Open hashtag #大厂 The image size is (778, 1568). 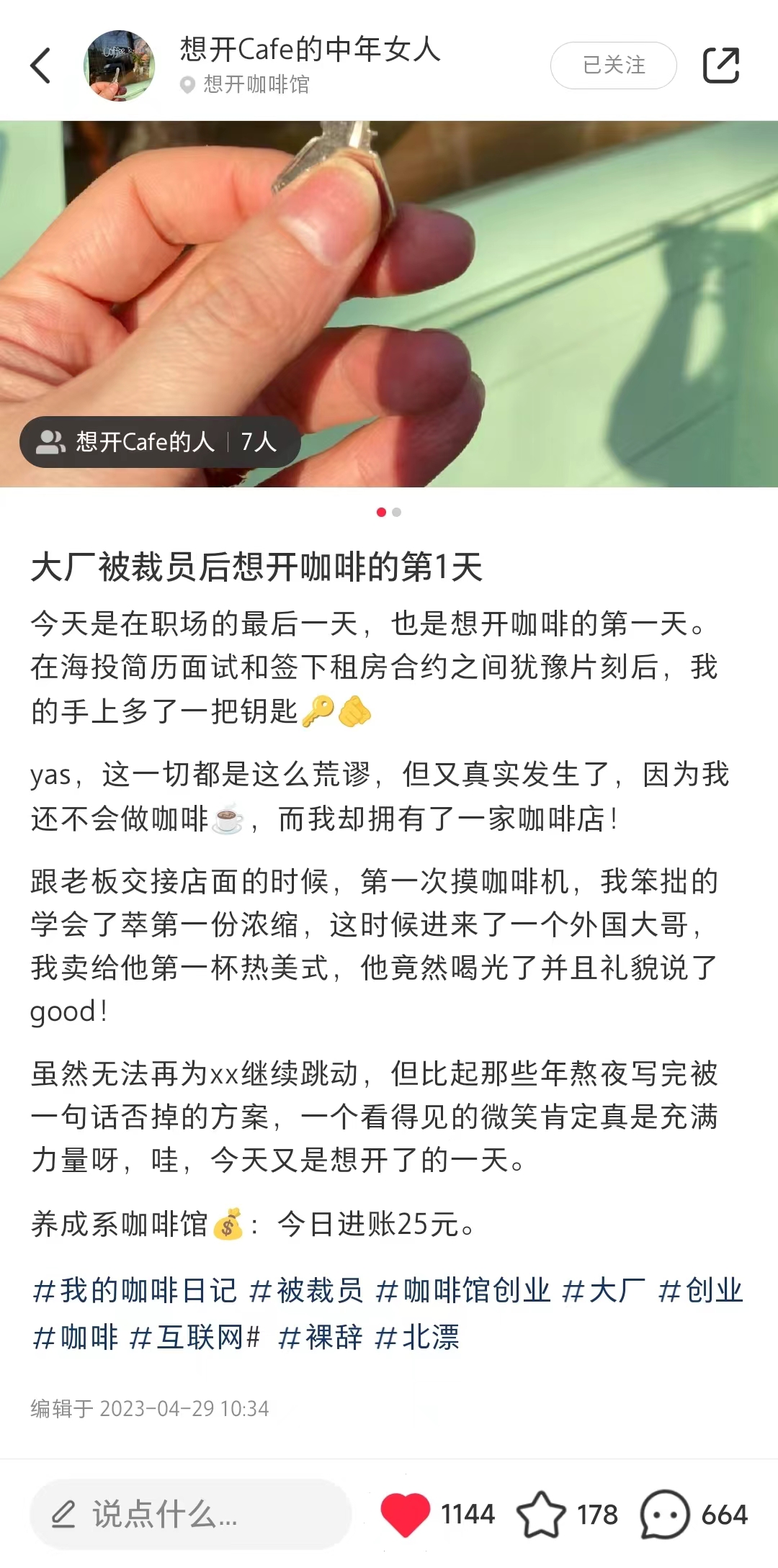pos(604,1291)
